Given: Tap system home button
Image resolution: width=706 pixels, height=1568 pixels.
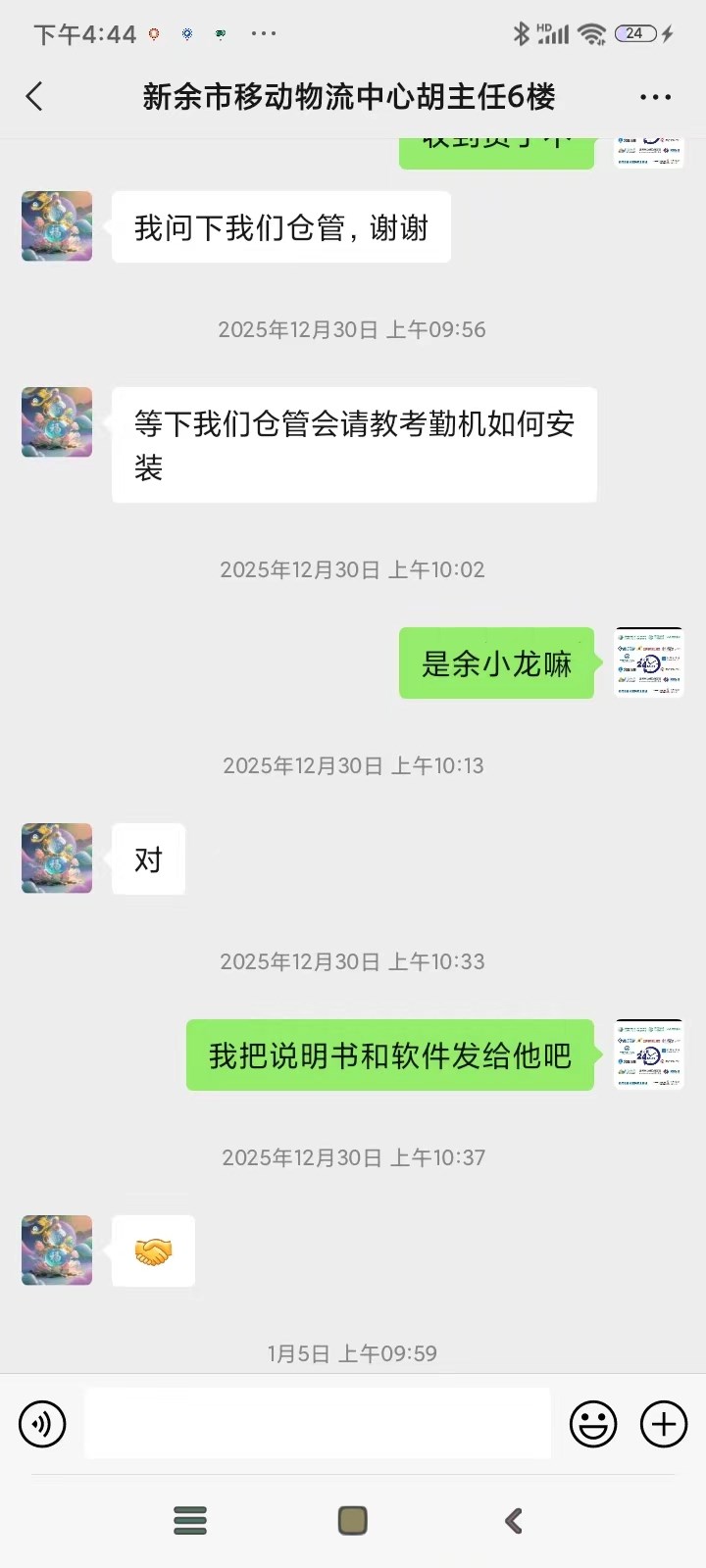Looking at the screenshot, I should 353,1520.
